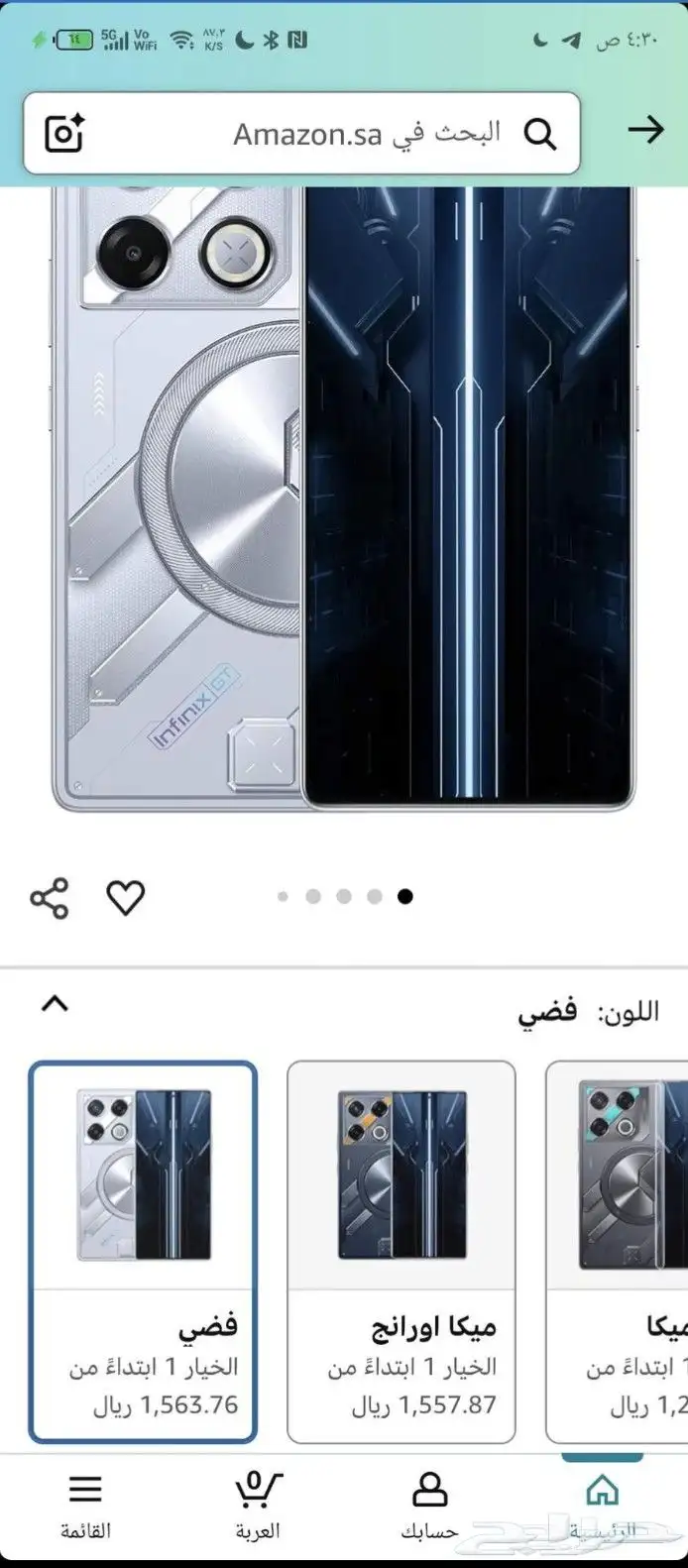Screen dimensions: 688x1568
Task: Open camera lens search icon
Action: 64,133
